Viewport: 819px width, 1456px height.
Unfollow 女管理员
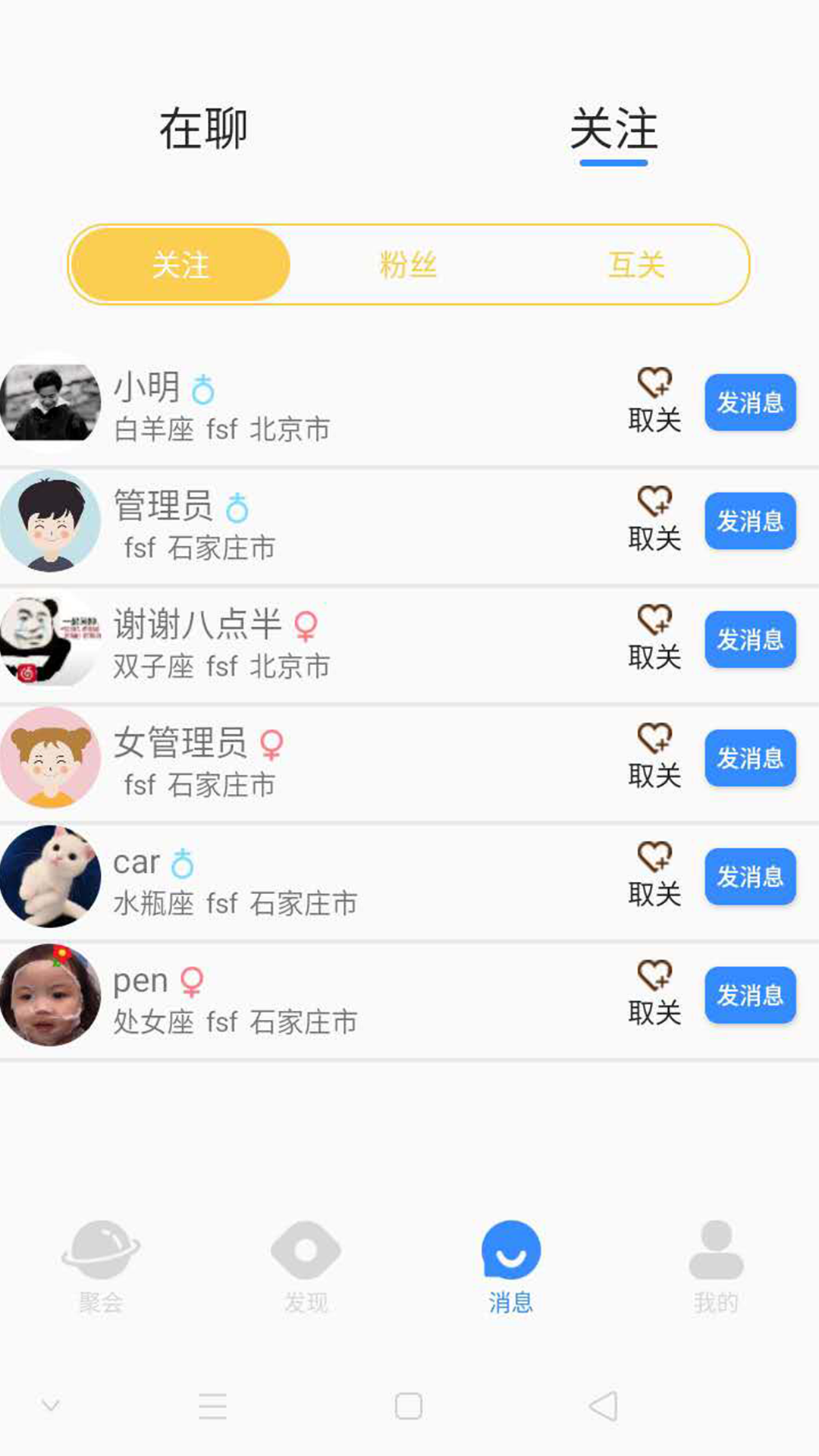click(654, 757)
